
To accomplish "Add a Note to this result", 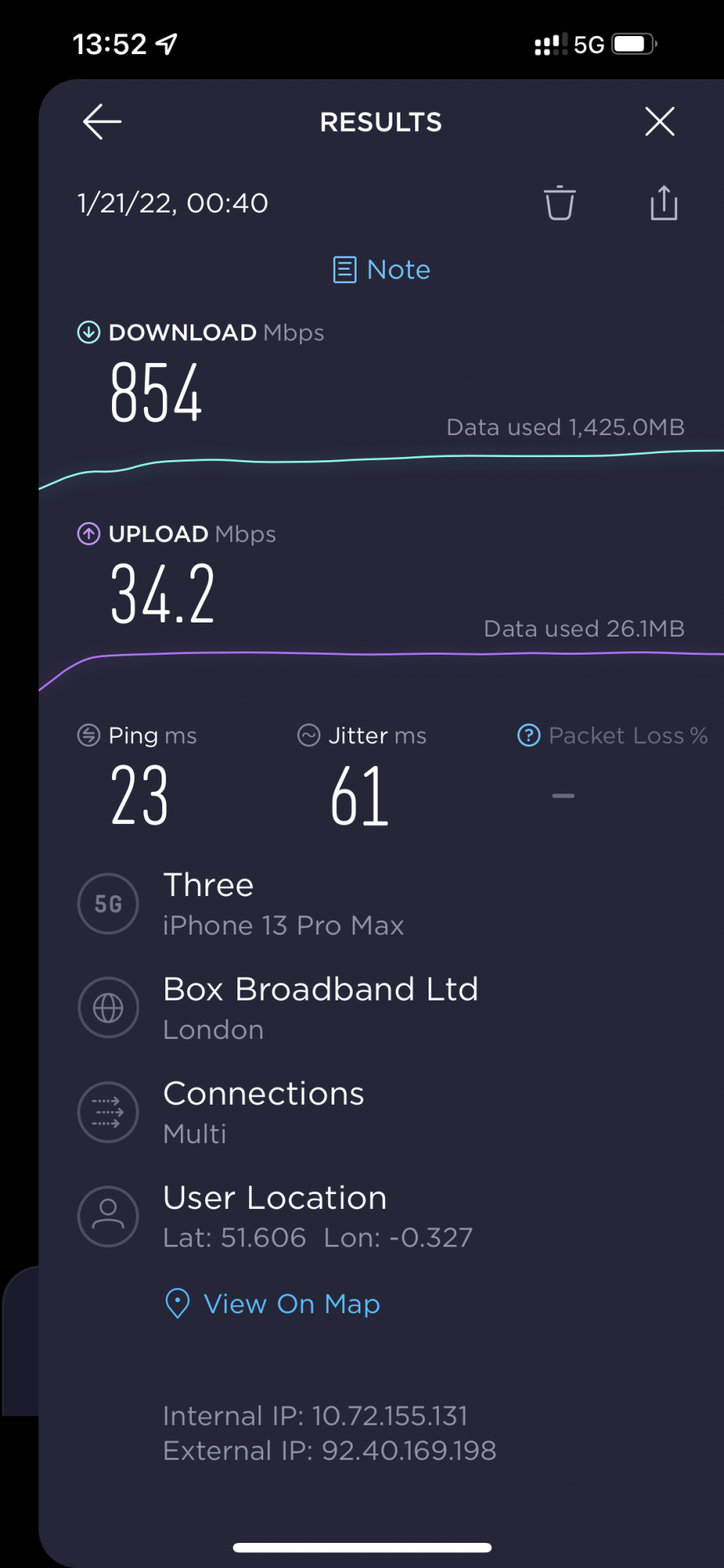I will 382,270.
